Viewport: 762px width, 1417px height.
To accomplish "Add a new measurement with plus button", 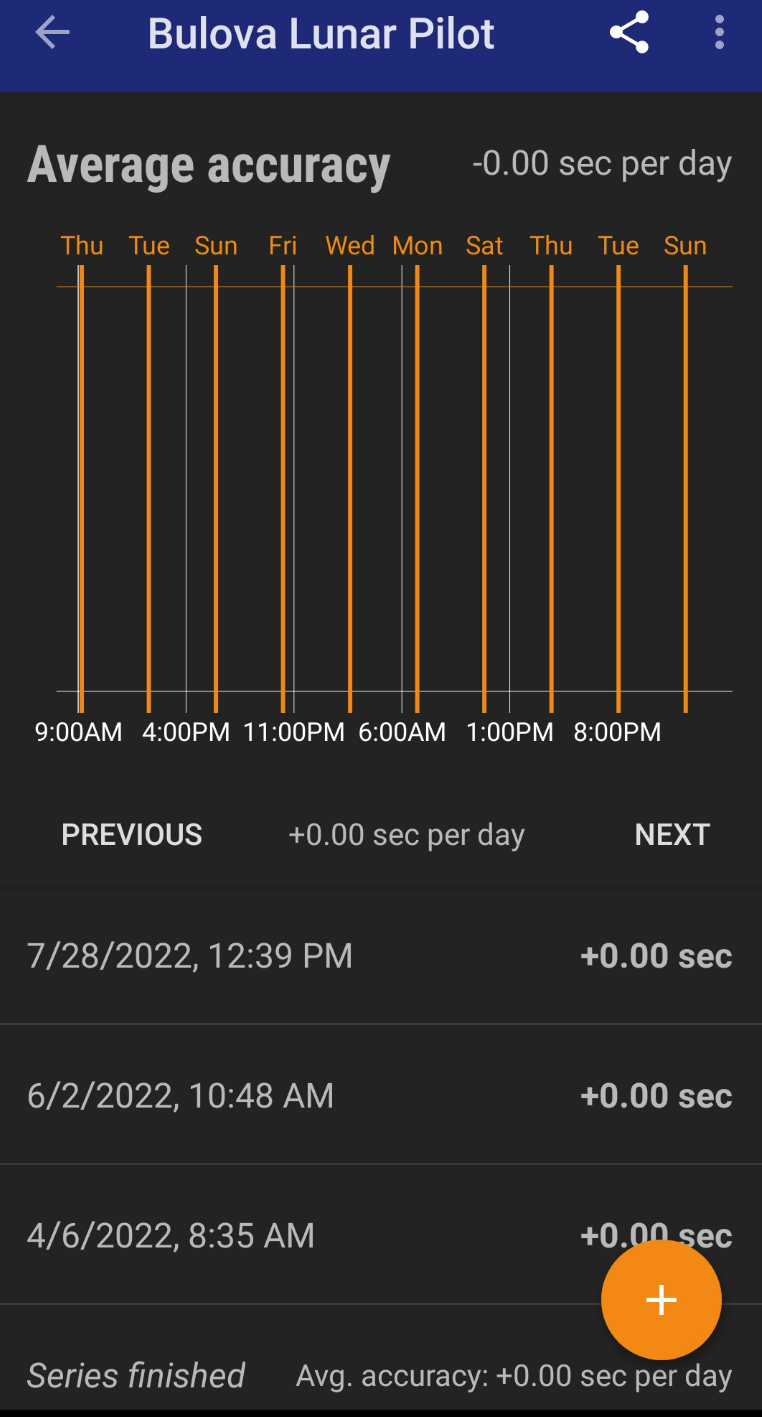I will coord(661,1299).
